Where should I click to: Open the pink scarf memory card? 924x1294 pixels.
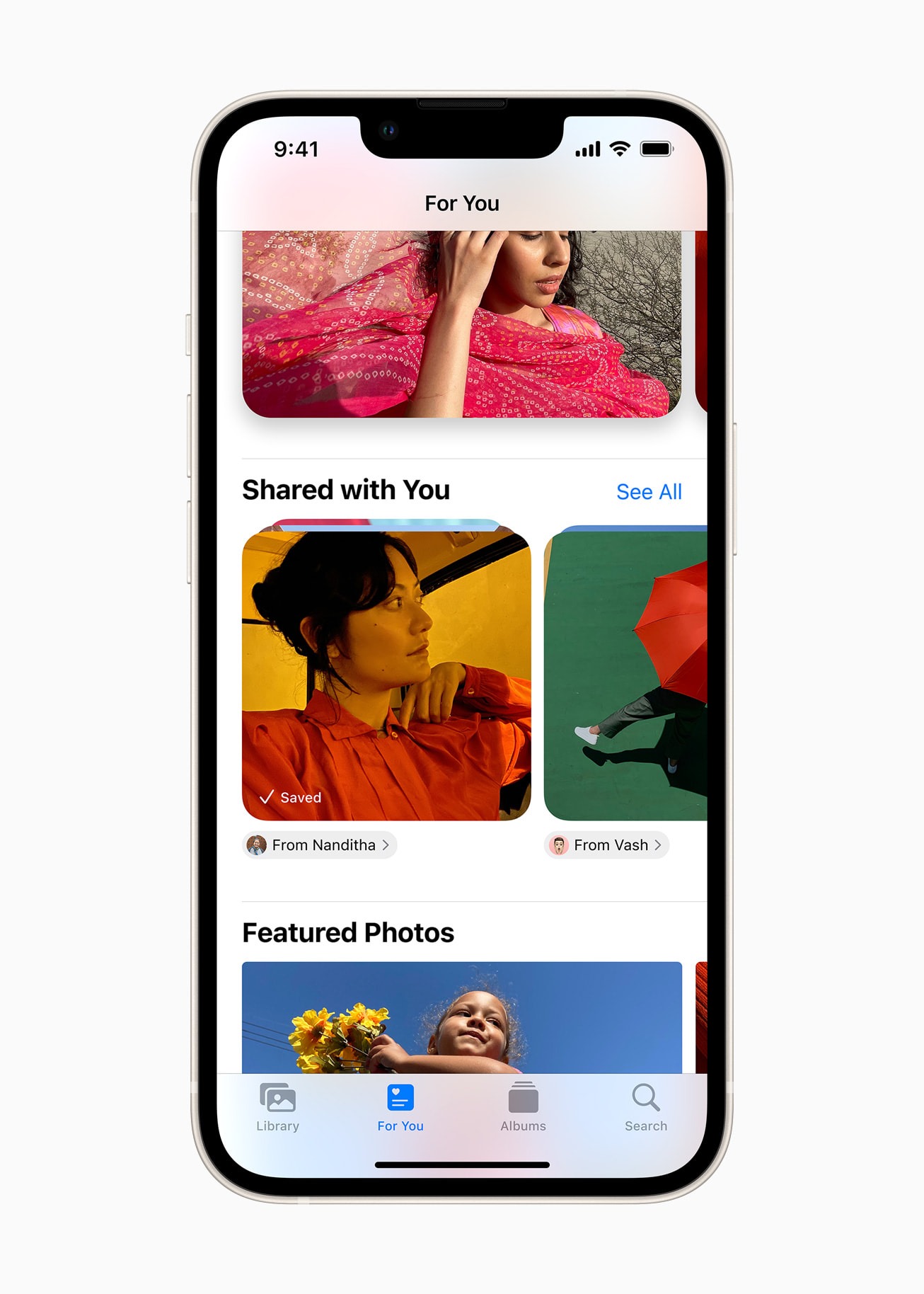tap(461, 323)
